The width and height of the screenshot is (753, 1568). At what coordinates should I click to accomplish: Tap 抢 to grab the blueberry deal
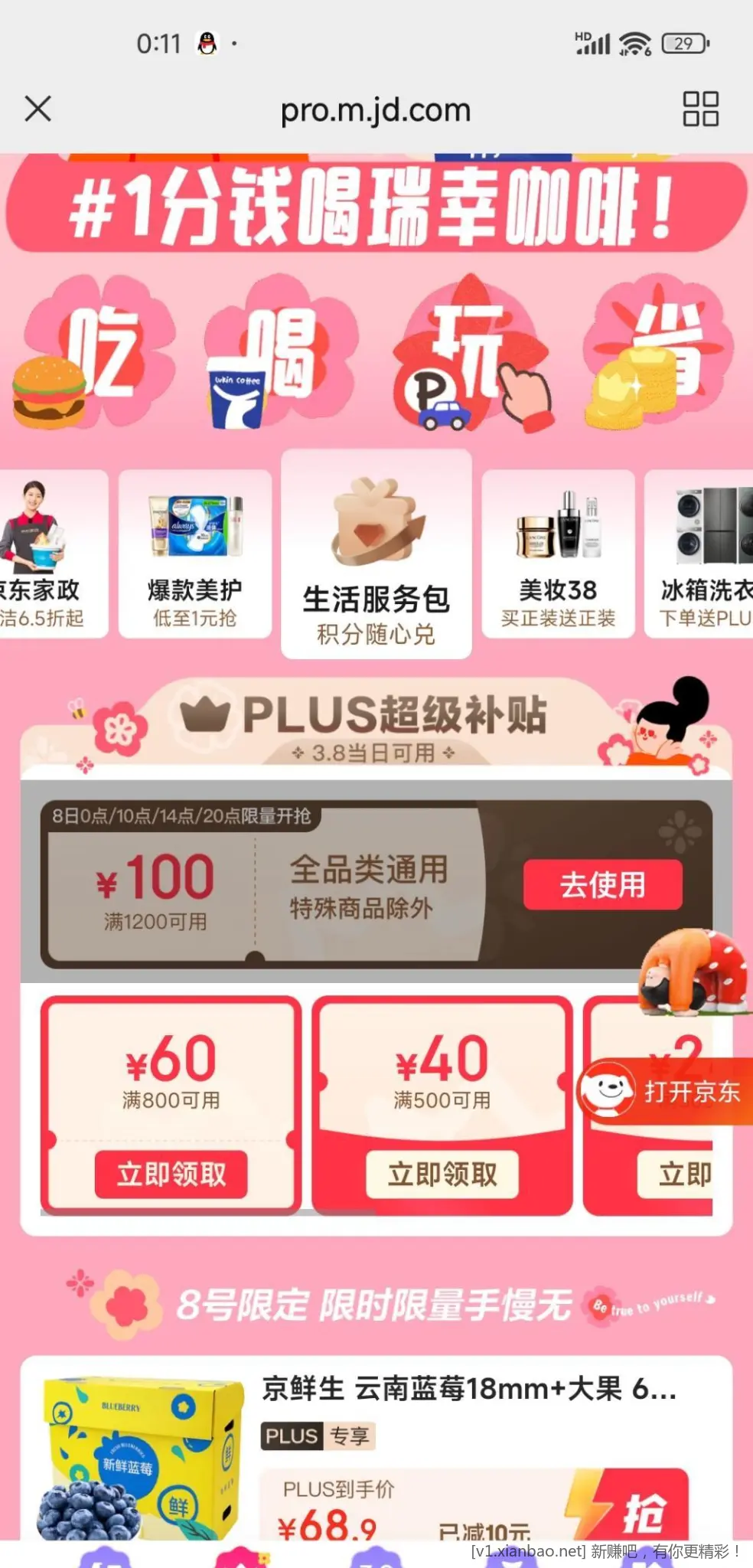click(x=641, y=1510)
